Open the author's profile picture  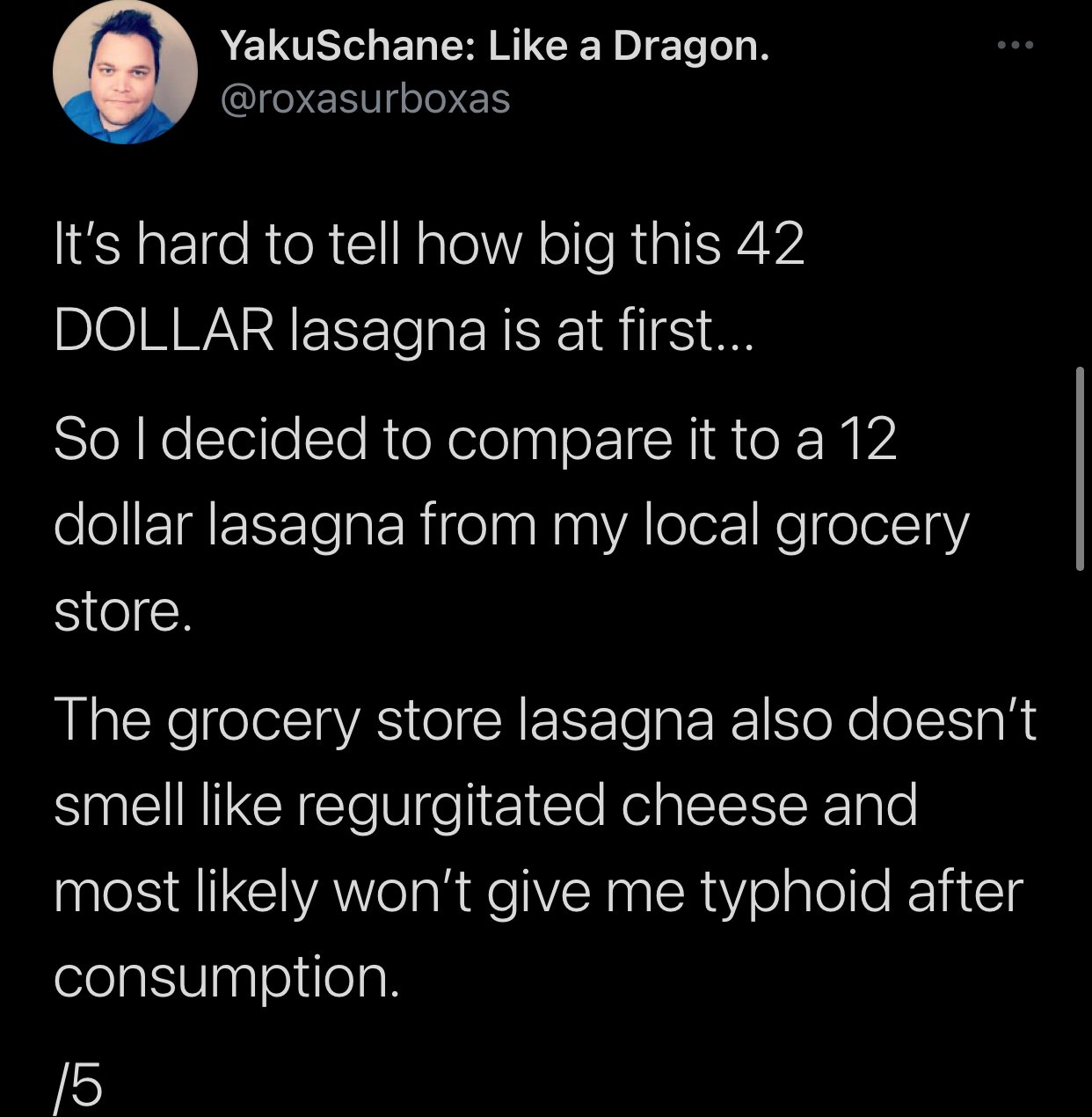tap(125, 72)
